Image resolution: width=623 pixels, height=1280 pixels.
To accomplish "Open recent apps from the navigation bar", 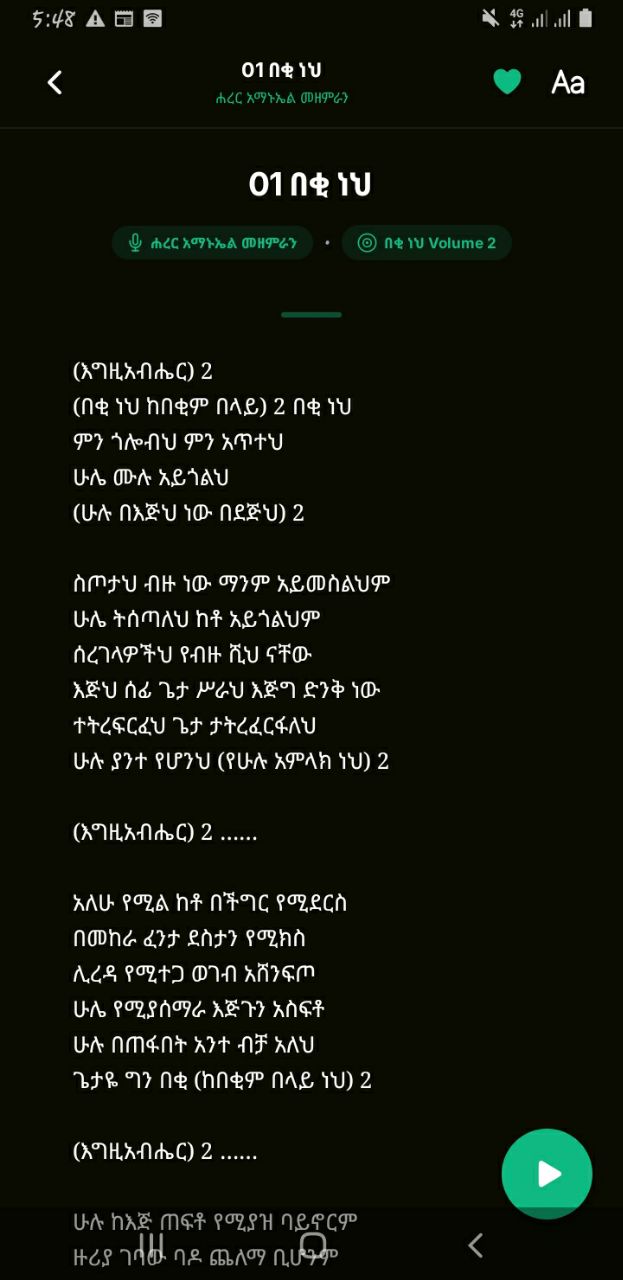I will coord(151,1245).
